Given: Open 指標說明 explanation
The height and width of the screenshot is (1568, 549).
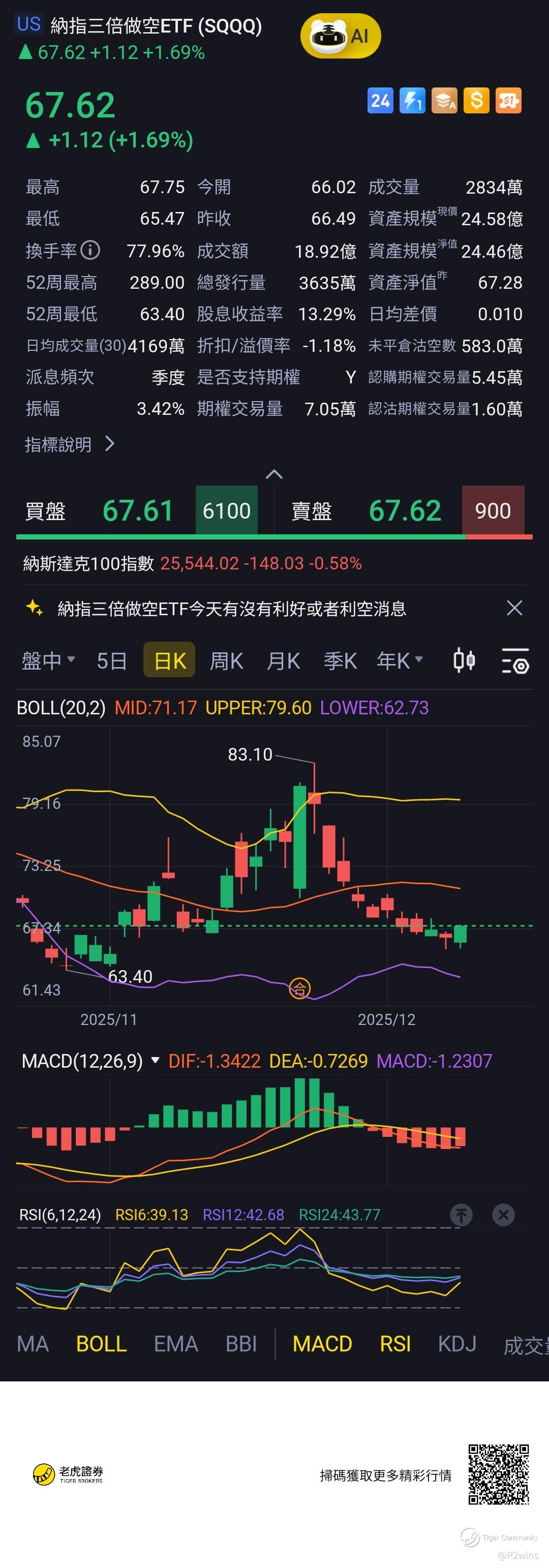Looking at the screenshot, I should pyautogui.click(x=69, y=444).
